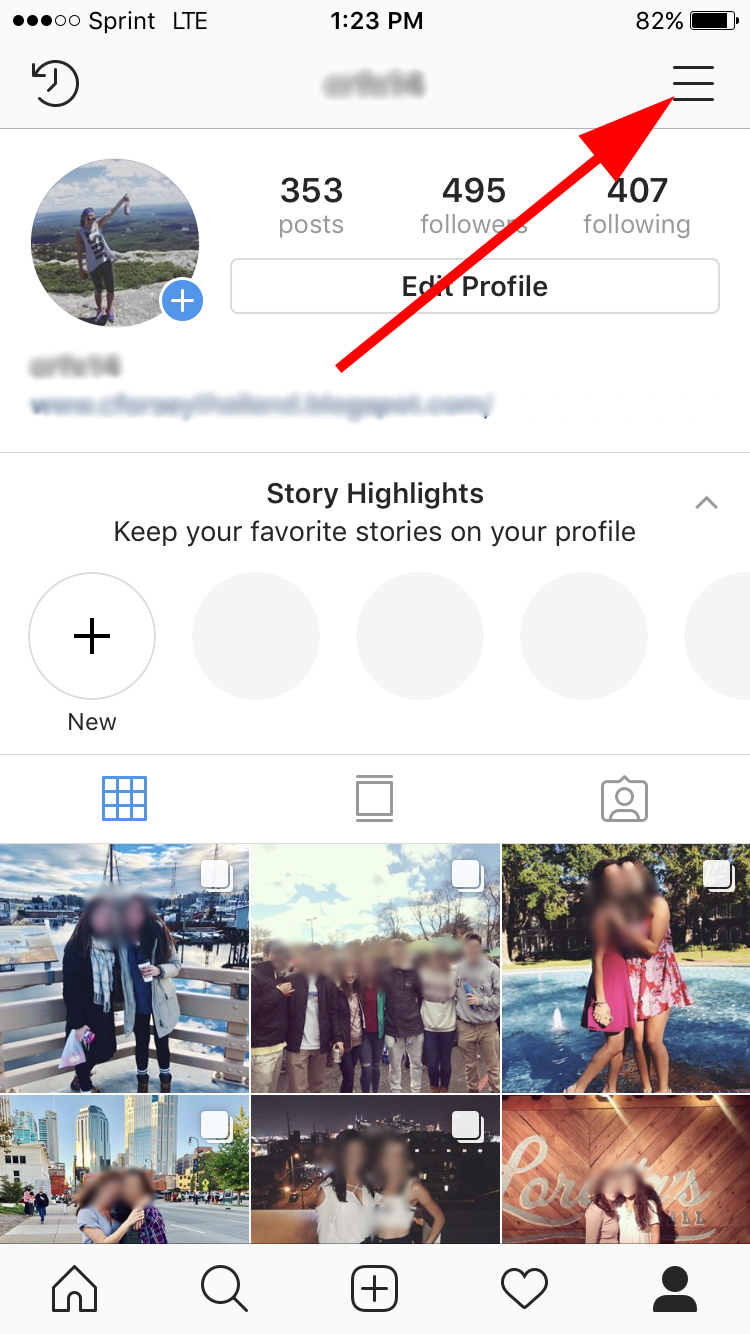Create a New story highlight
750x1334 pixels.
click(x=92, y=636)
